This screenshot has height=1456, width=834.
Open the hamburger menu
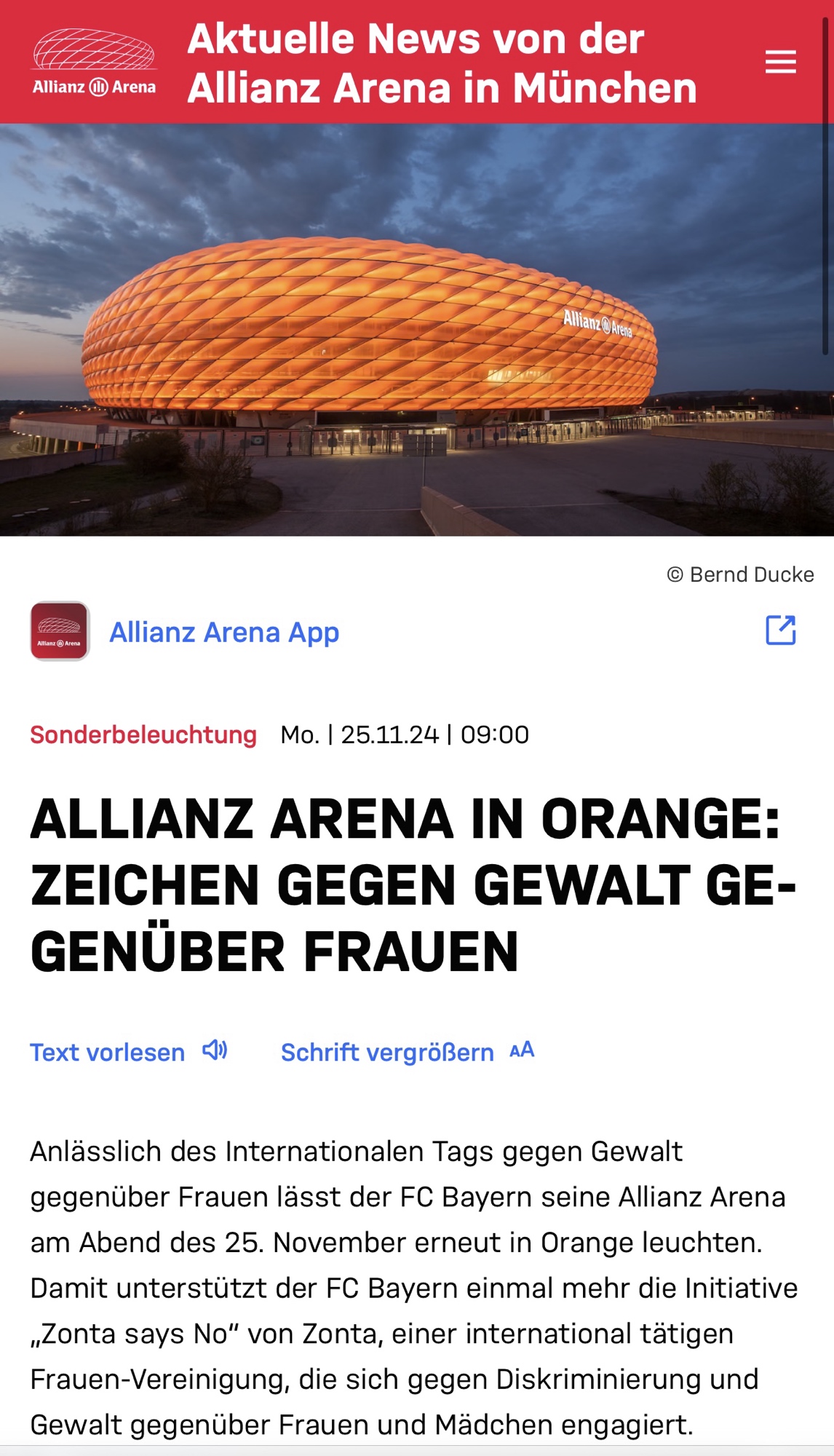pyautogui.click(x=780, y=62)
